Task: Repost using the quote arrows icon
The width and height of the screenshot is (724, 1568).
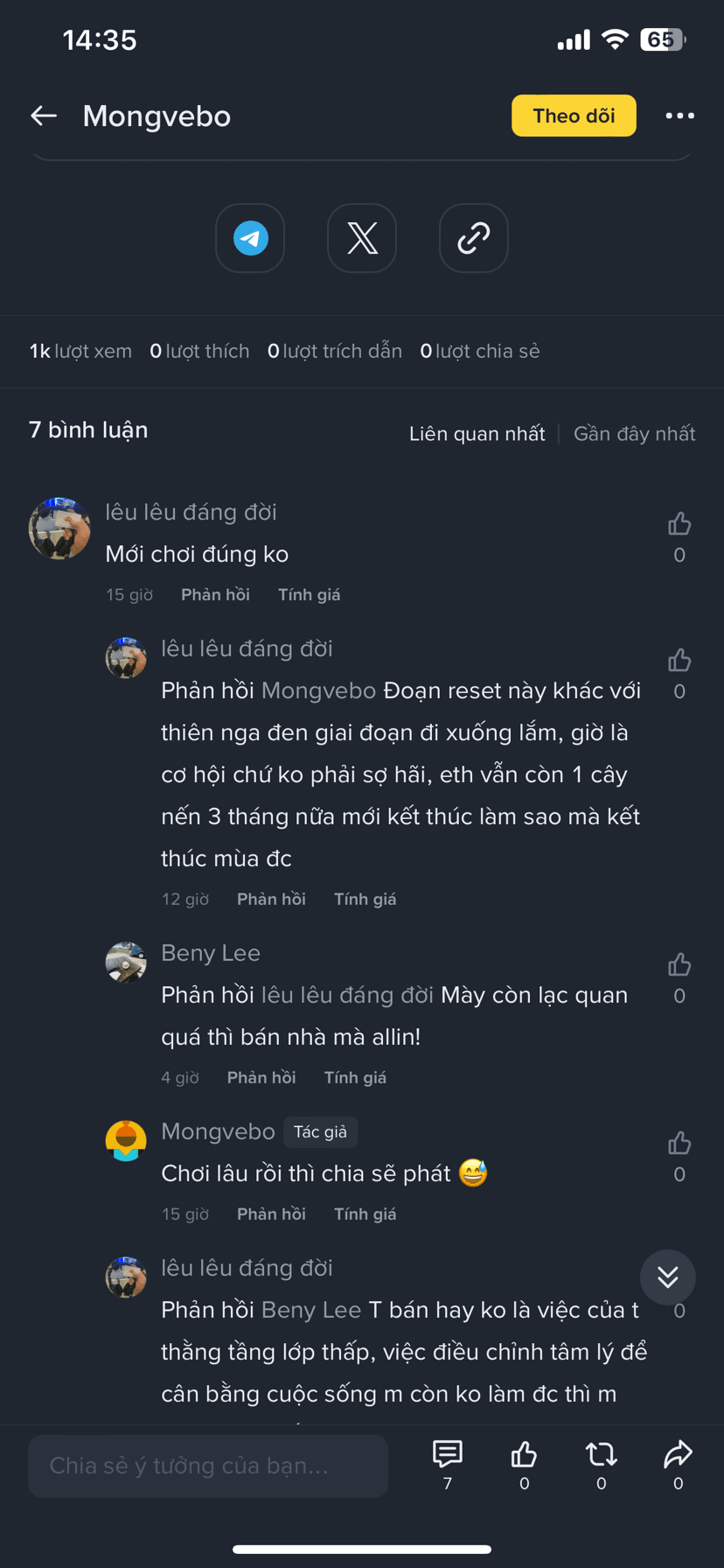Action: tap(601, 1456)
